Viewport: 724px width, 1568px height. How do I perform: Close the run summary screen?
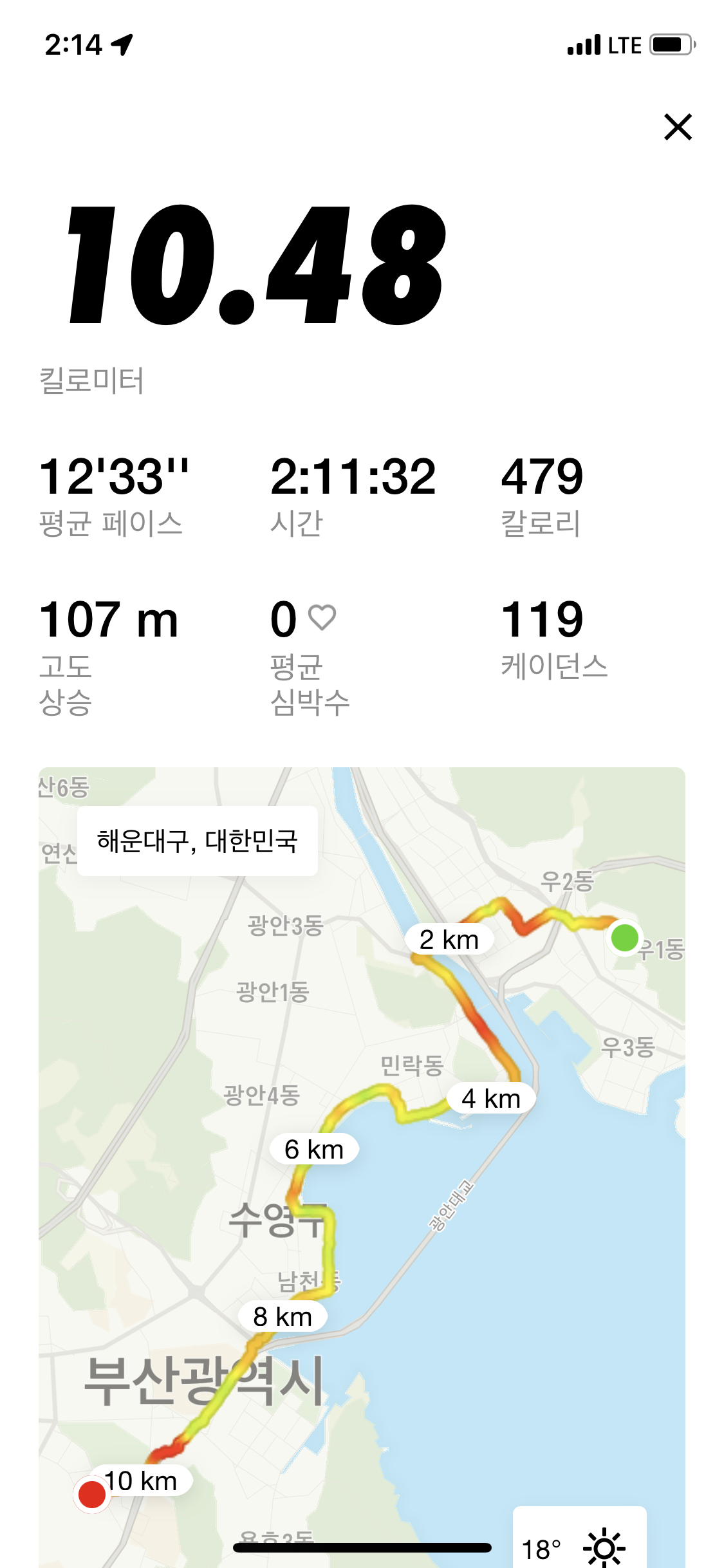pos(678,127)
